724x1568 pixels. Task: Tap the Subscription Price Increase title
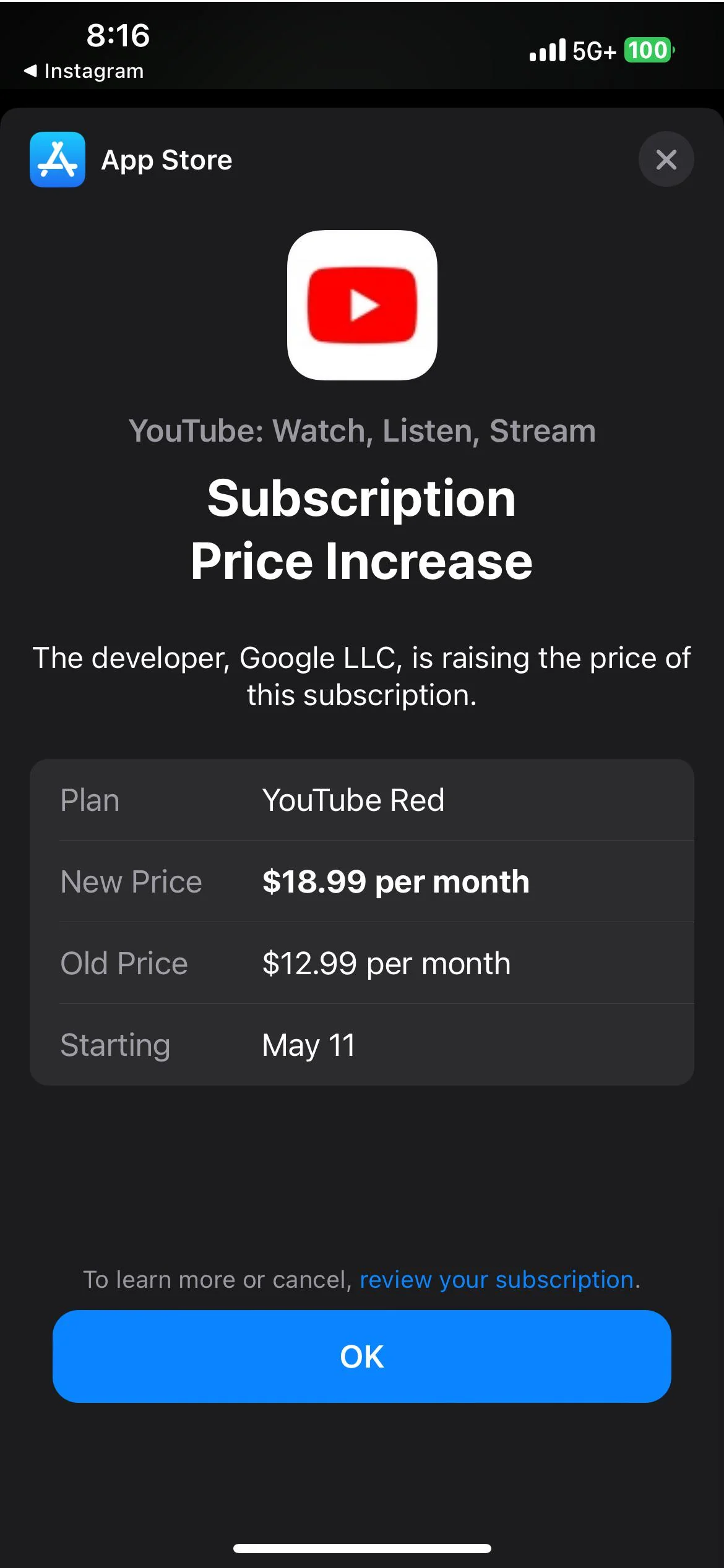point(362,529)
